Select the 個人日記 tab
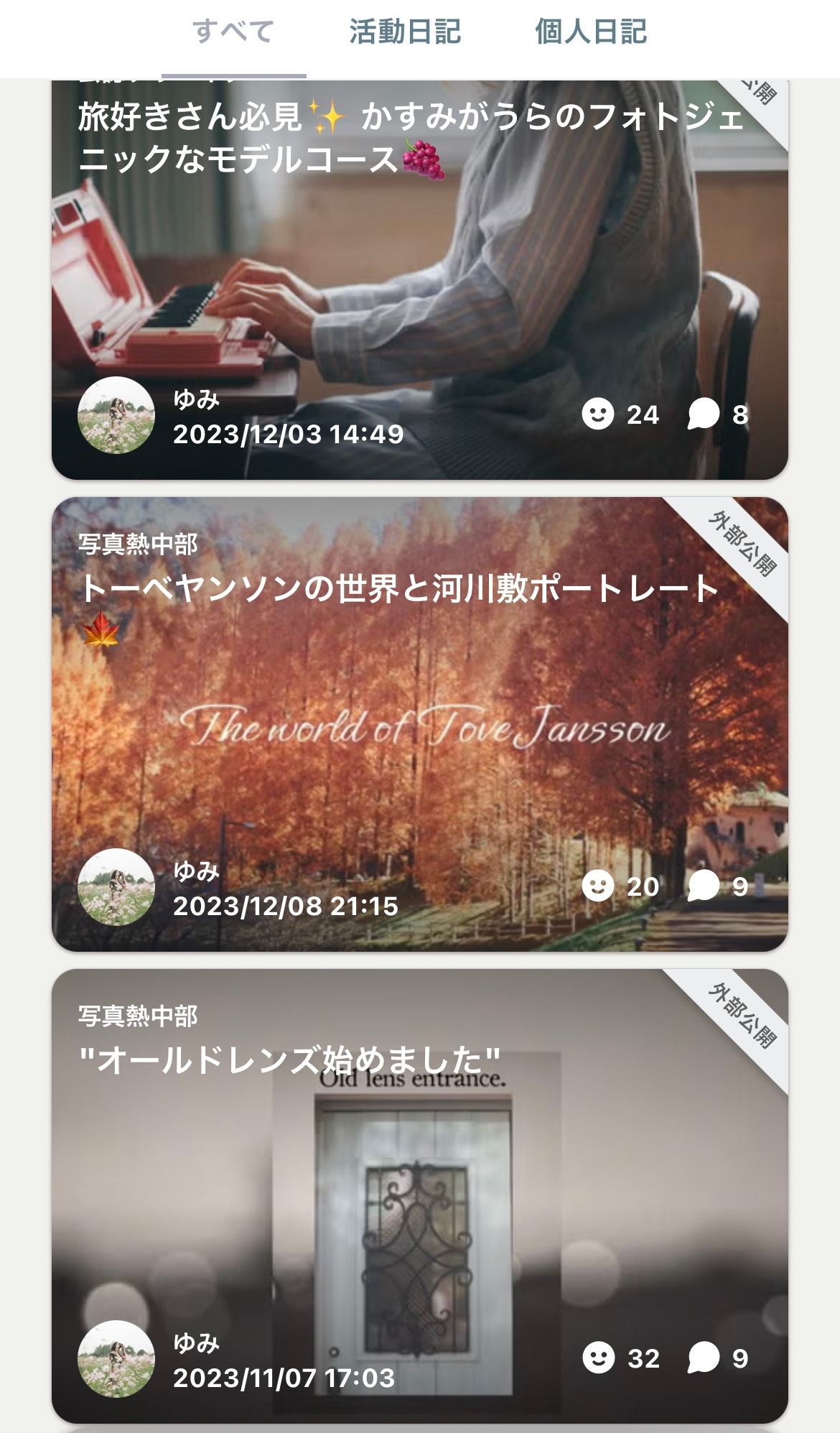The height and width of the screenshot is (1433, 840). tap(591, 32)
